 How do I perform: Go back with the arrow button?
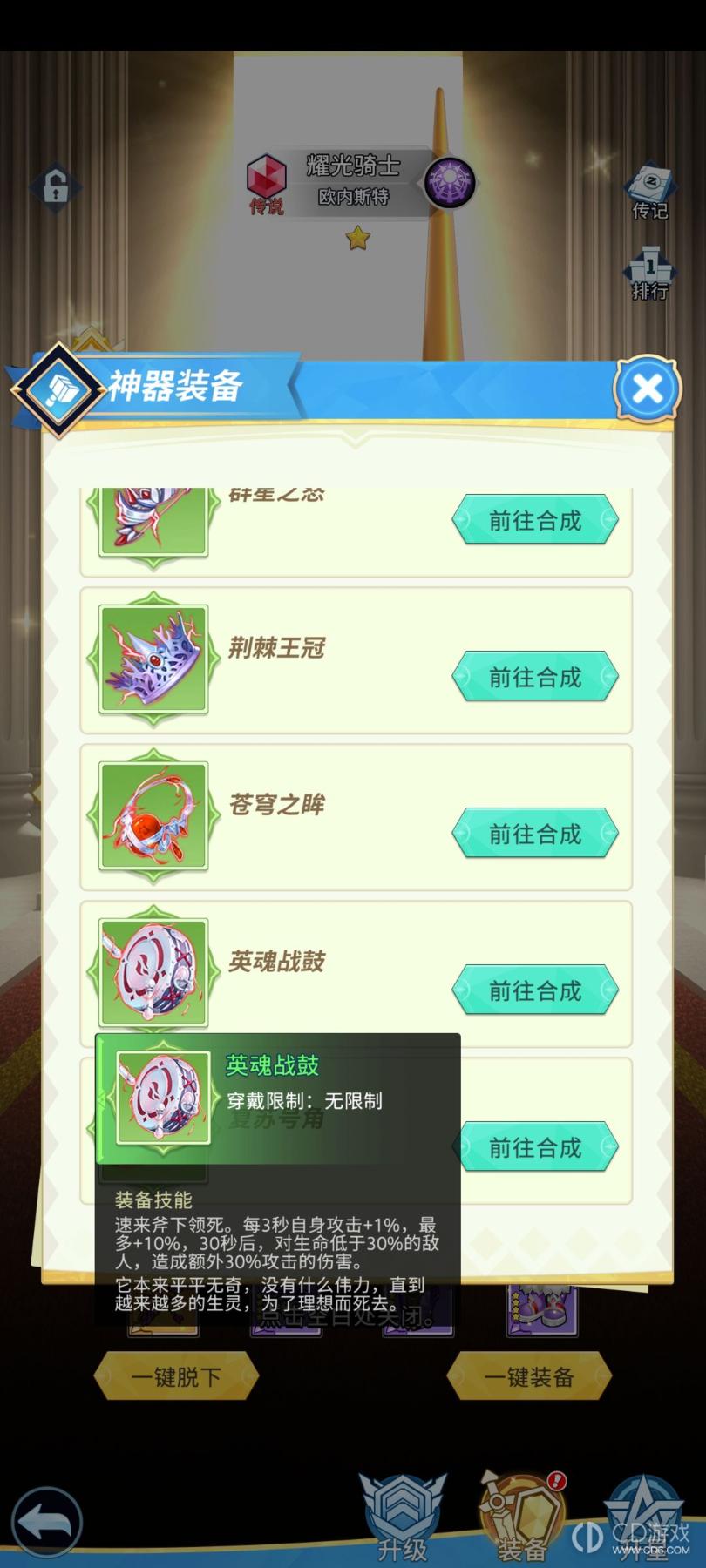[47, 1522]
